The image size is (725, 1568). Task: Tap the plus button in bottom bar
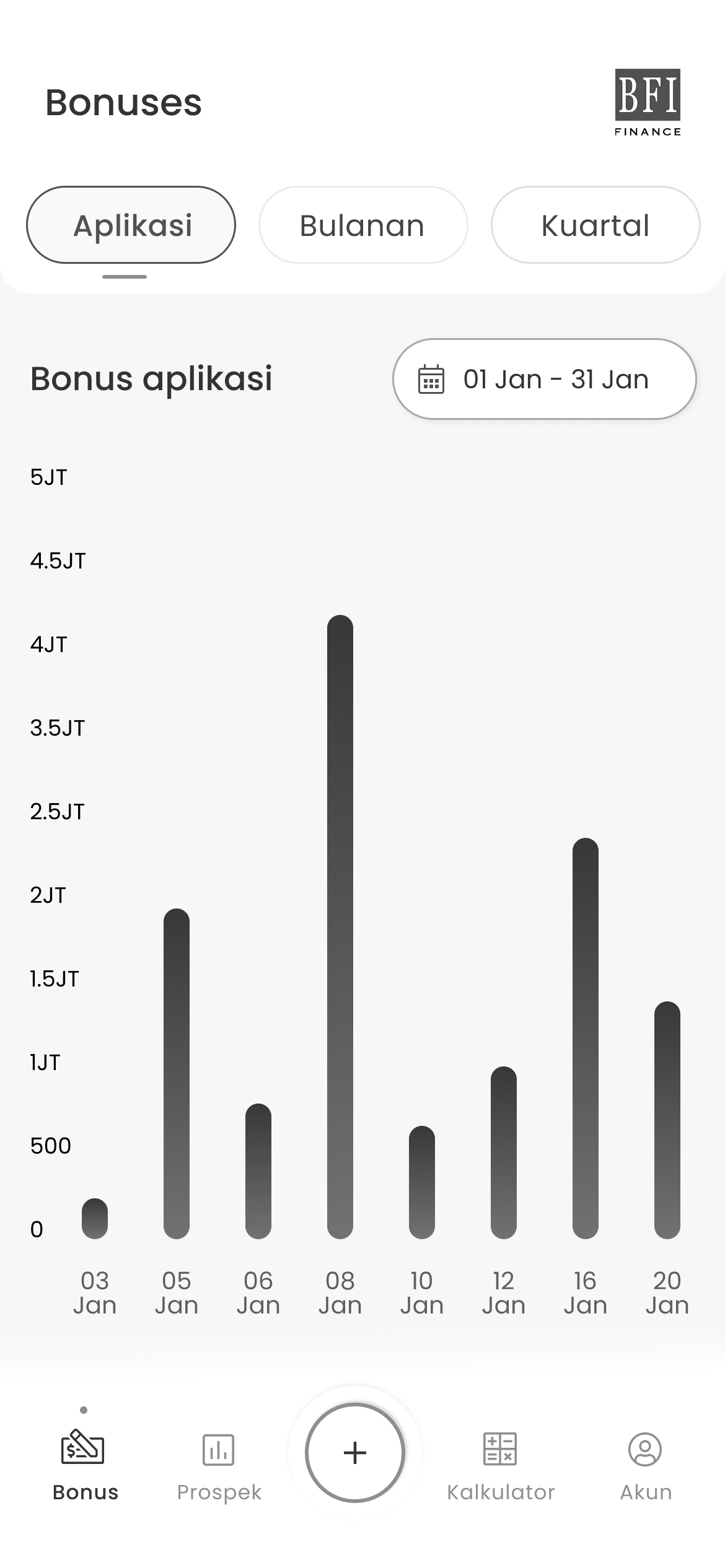355,1452
